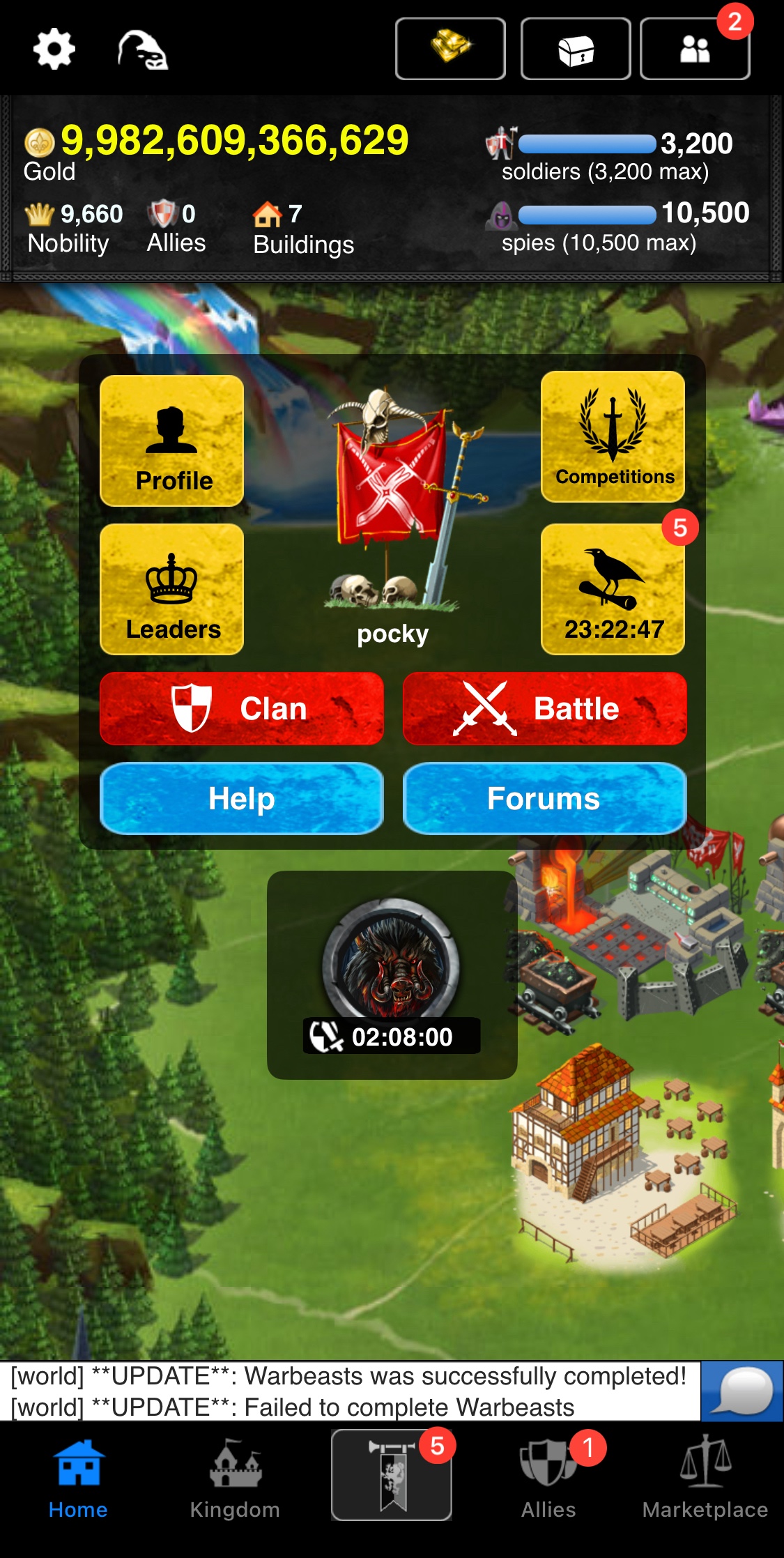Open the treasure chest

click(576, 49)
